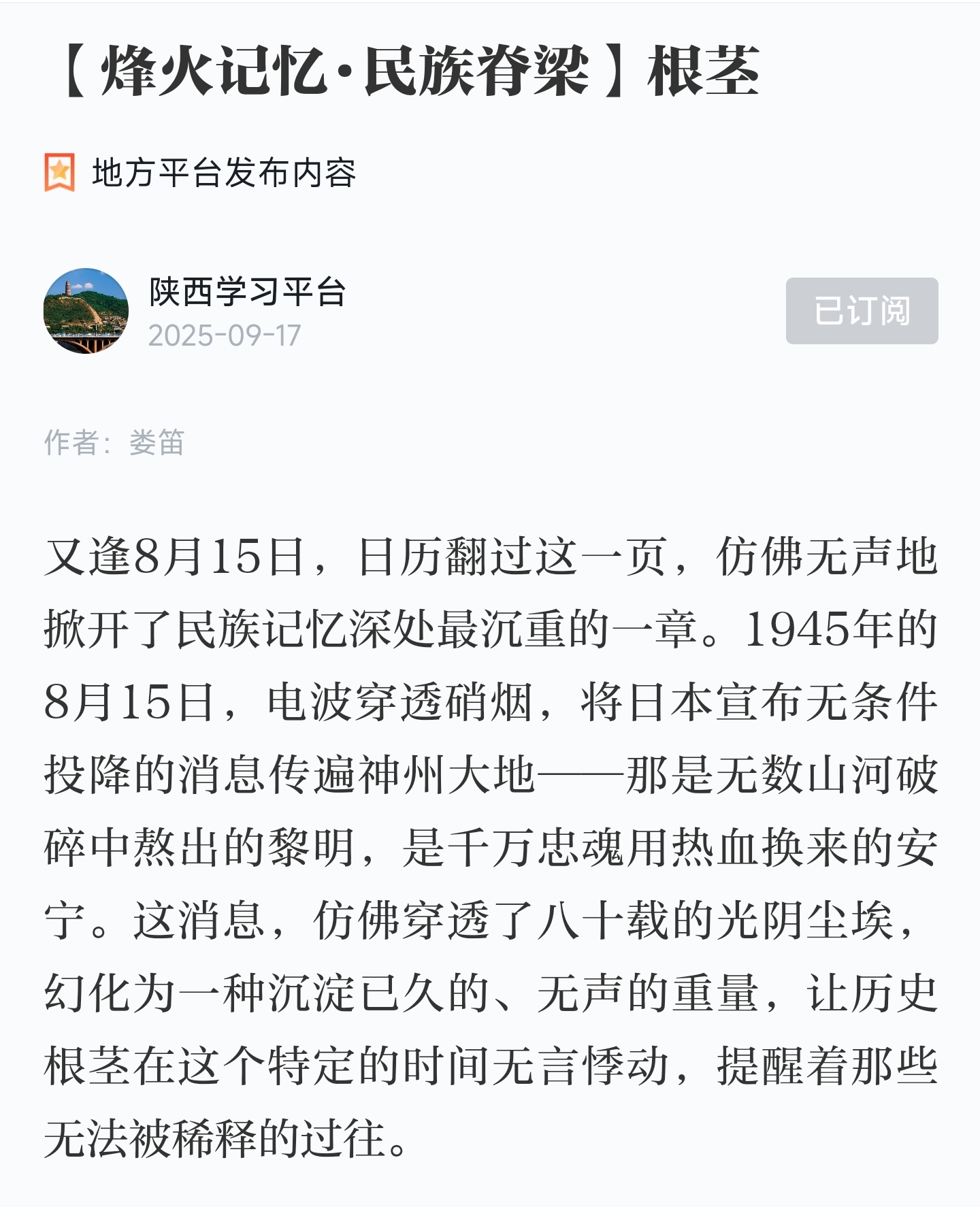Open 陕西学习平台 profile avatar
This screenshot has height=1207, width=980.
pyautogui.click(x=86, y=311)
